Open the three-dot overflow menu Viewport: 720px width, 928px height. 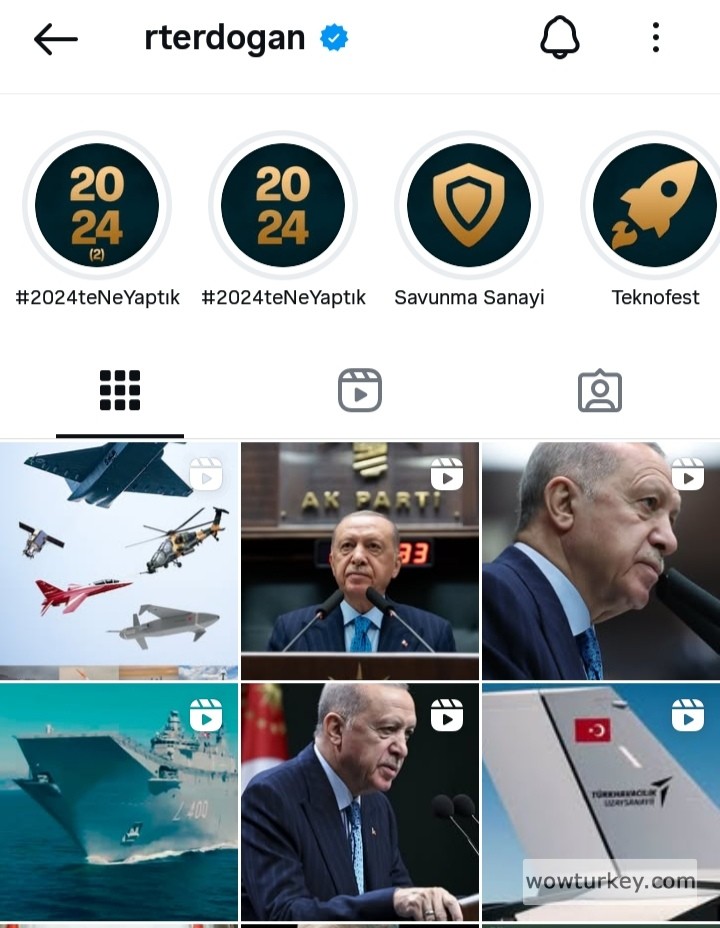pyautogui.click(x=655, y=38)
